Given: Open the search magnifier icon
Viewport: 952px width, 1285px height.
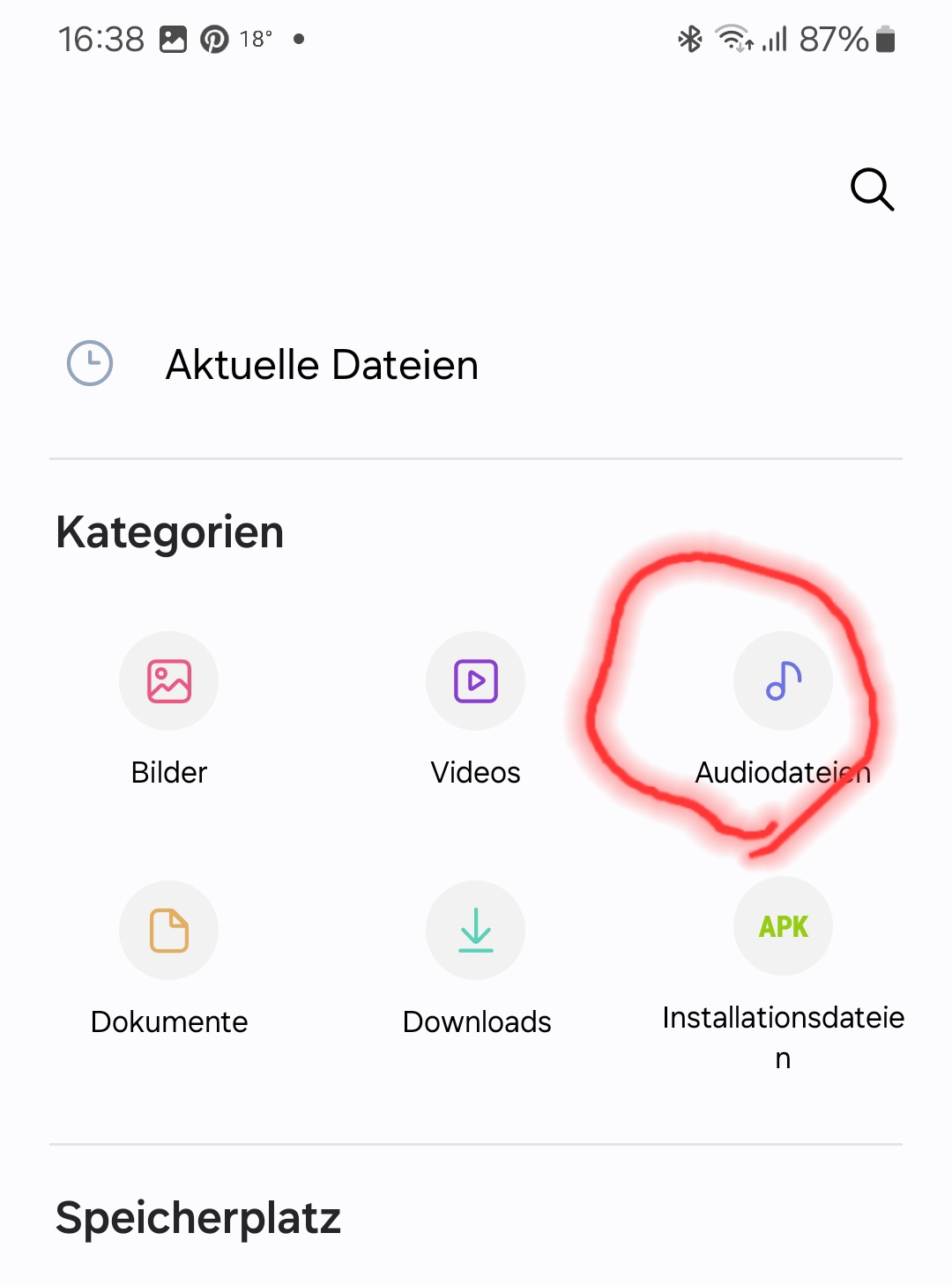Looking at the screenshot, I should pyautogui.click(x=872, y=189).
